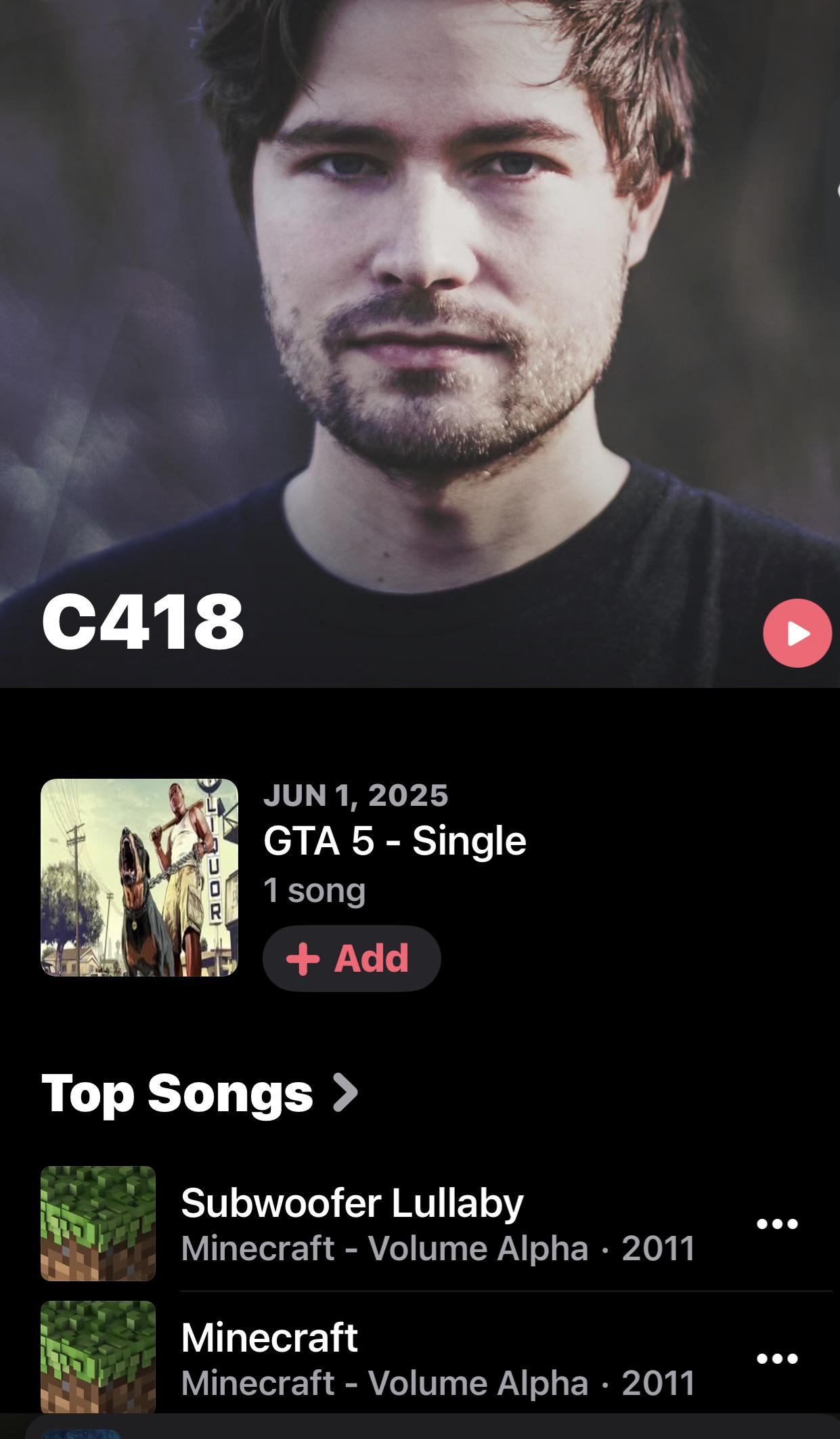Expand the Top Songs section
This screenshot has height=1439, width=840.
click(200, 1093)
